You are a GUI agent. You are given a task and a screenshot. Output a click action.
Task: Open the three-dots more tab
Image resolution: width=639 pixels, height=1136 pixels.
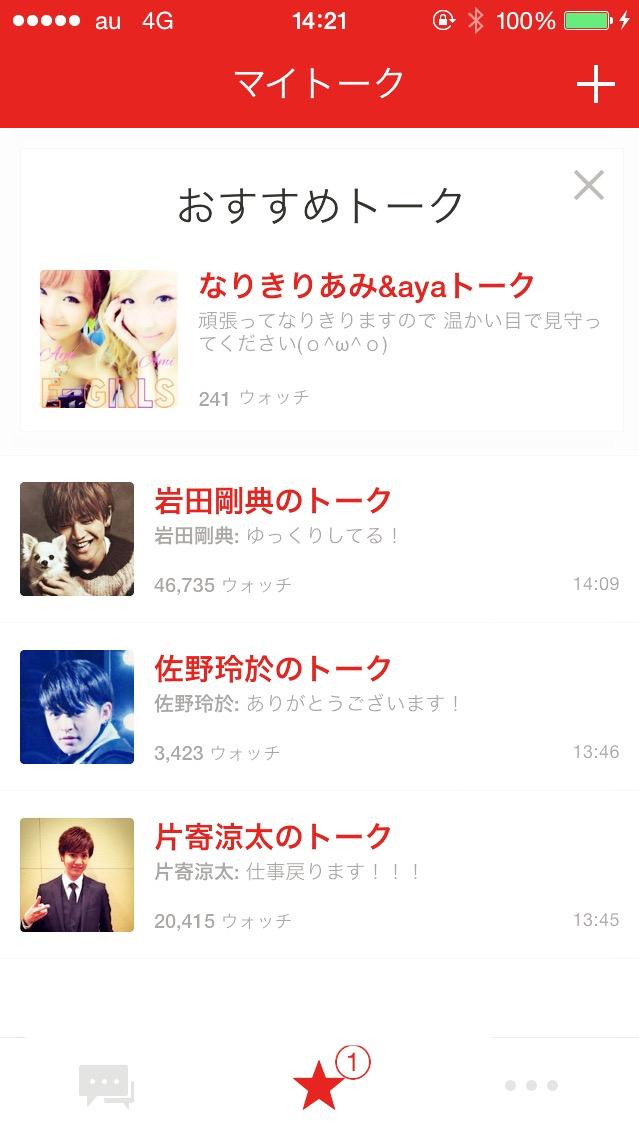(532, 1085)
